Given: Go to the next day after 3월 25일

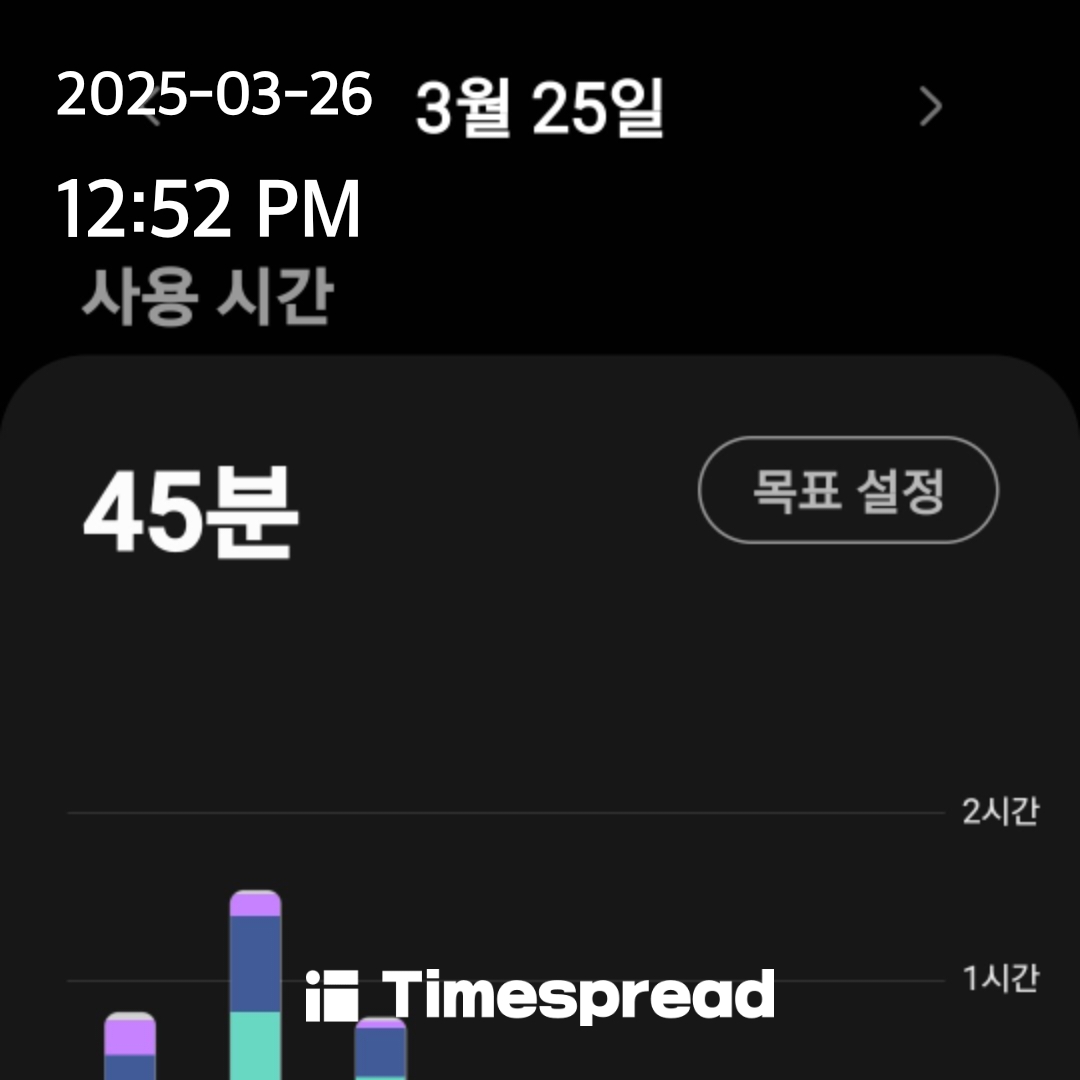Looking at the screenshot, I should click(931, 108).
